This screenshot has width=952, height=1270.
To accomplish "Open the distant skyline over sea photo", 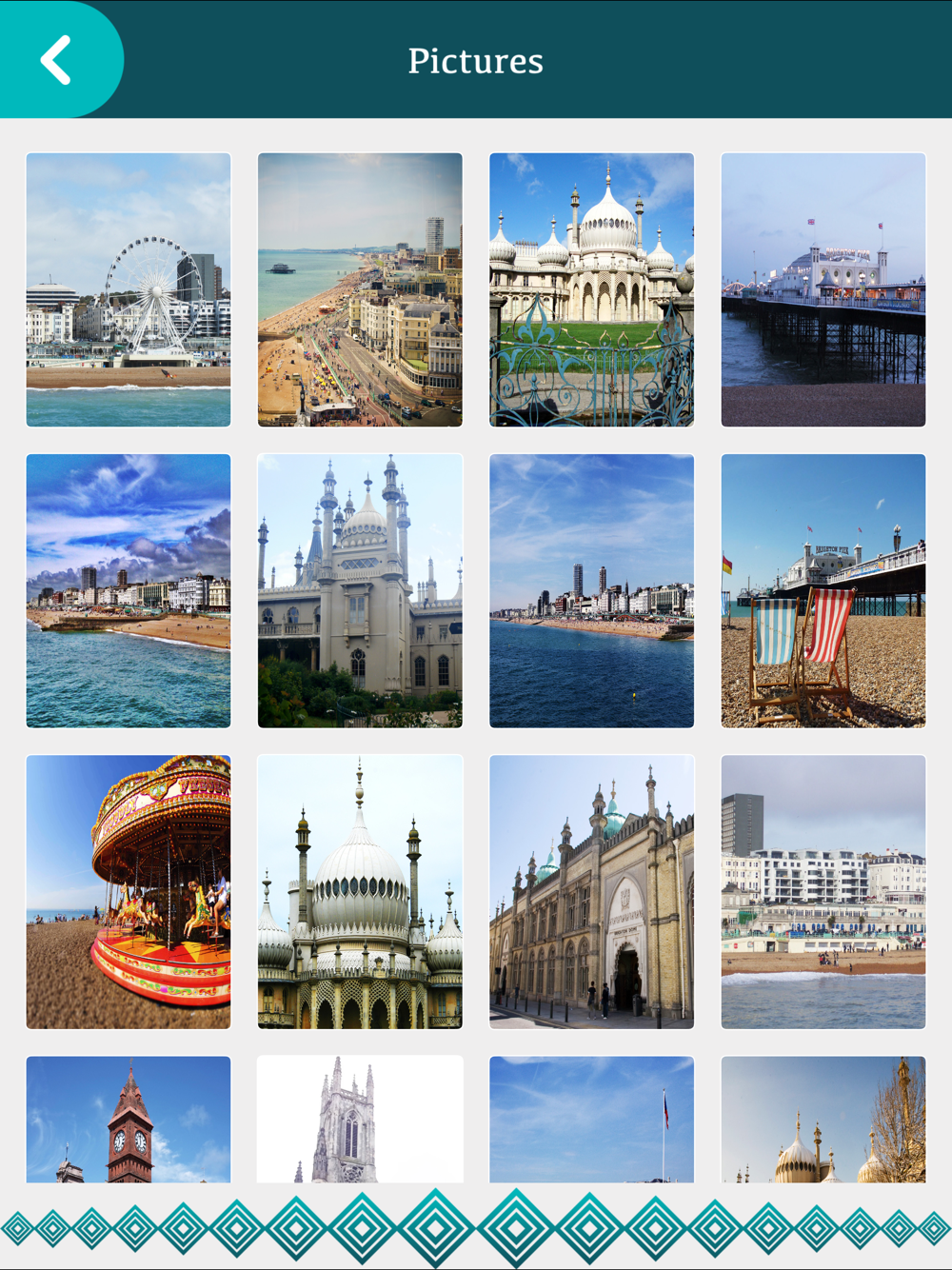I will click(591, 590).
